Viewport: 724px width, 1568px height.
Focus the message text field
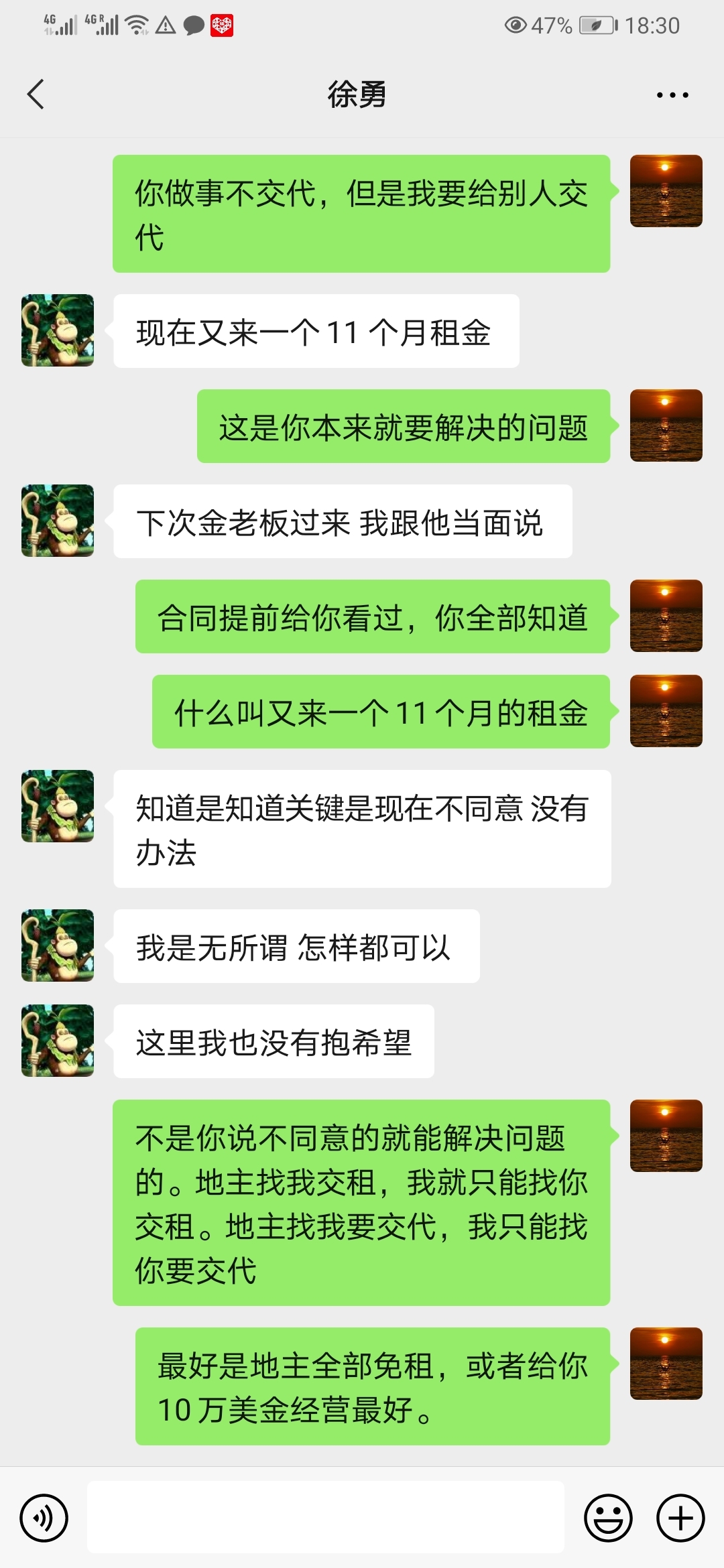[325, 1518]
